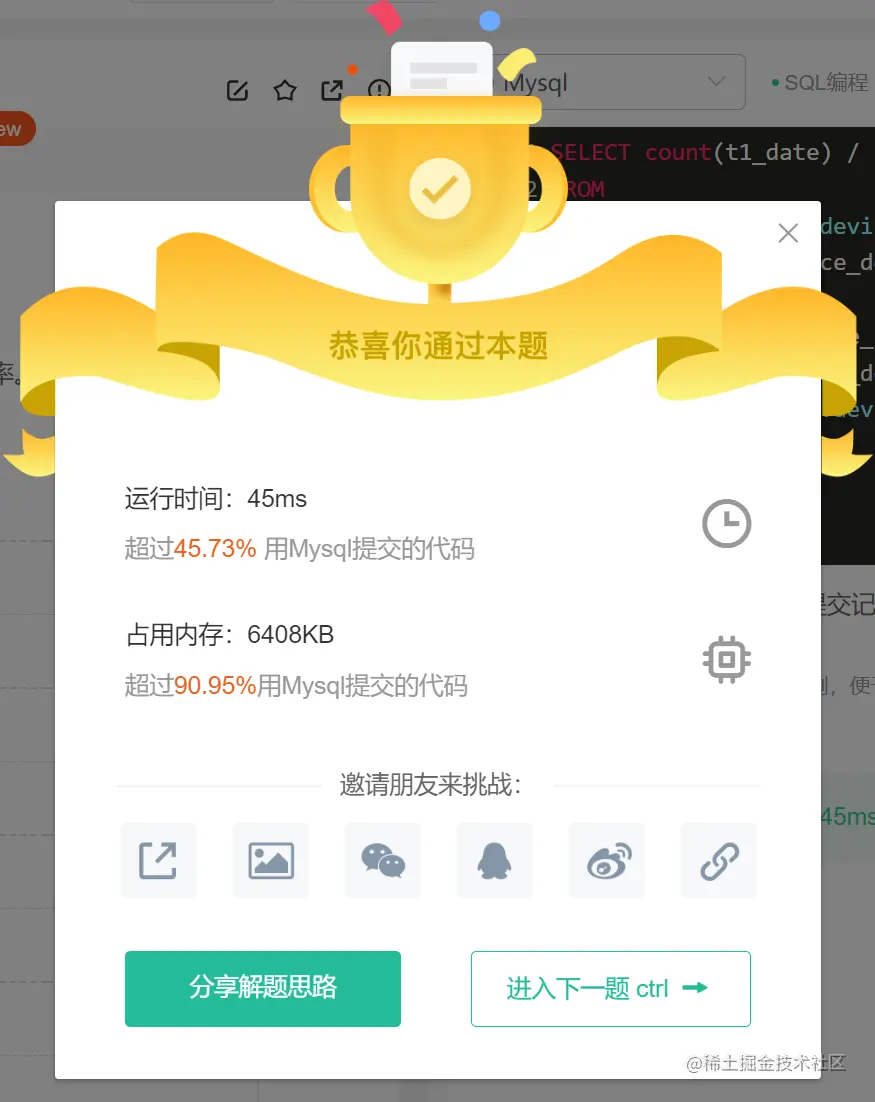875x1102 pixels.
Task: Share the result to Weibo
Action: point(606,860)
